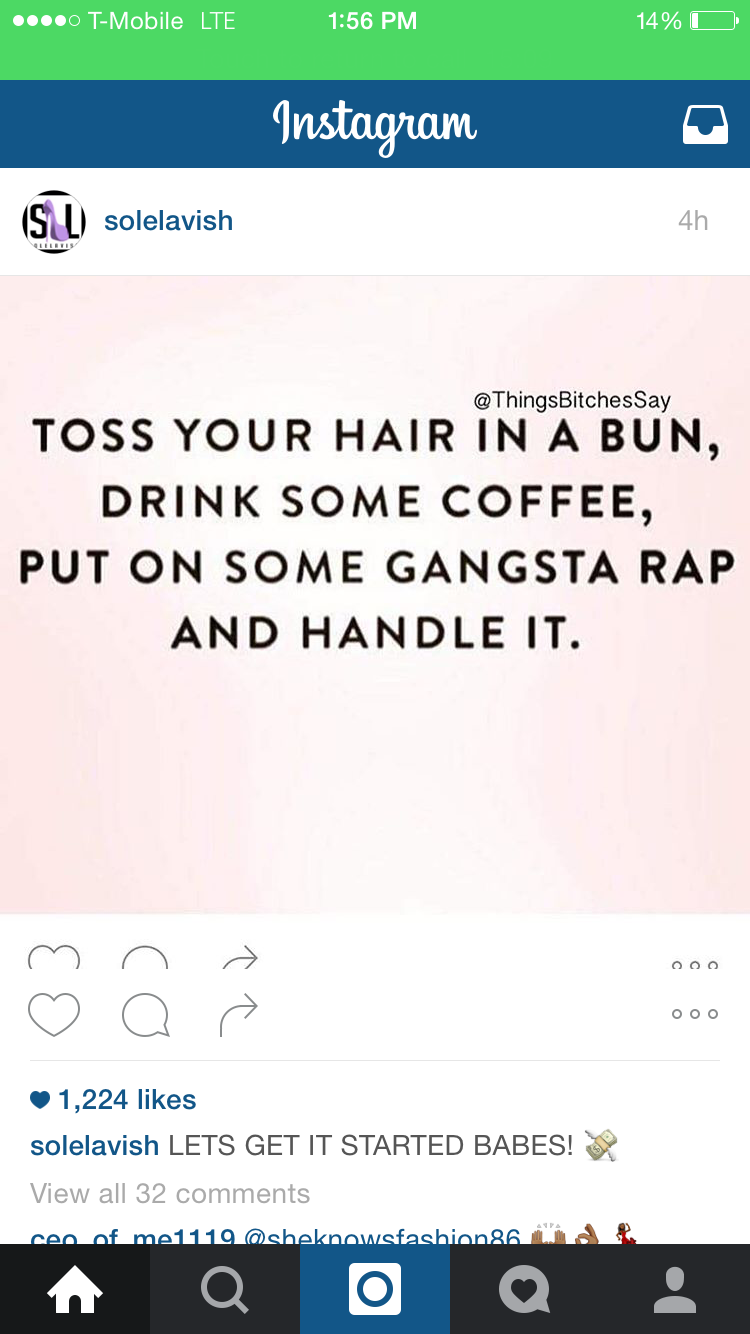The width and height of the screenshot is (750, 1334).
Task: Open the post's three-dot options menu
Action: click(694, 1014)
